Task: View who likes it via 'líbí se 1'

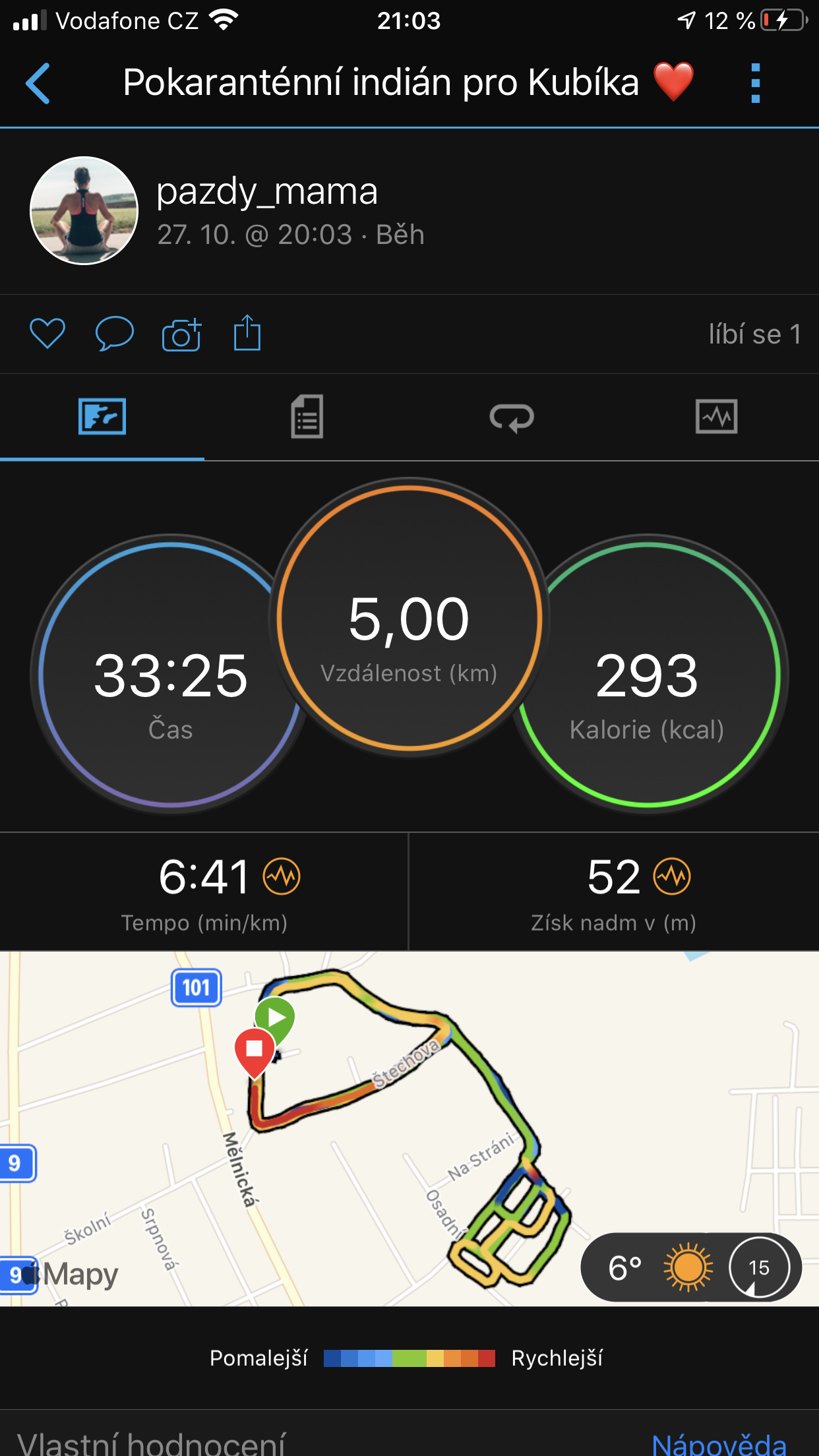Action: pos(755,334)
